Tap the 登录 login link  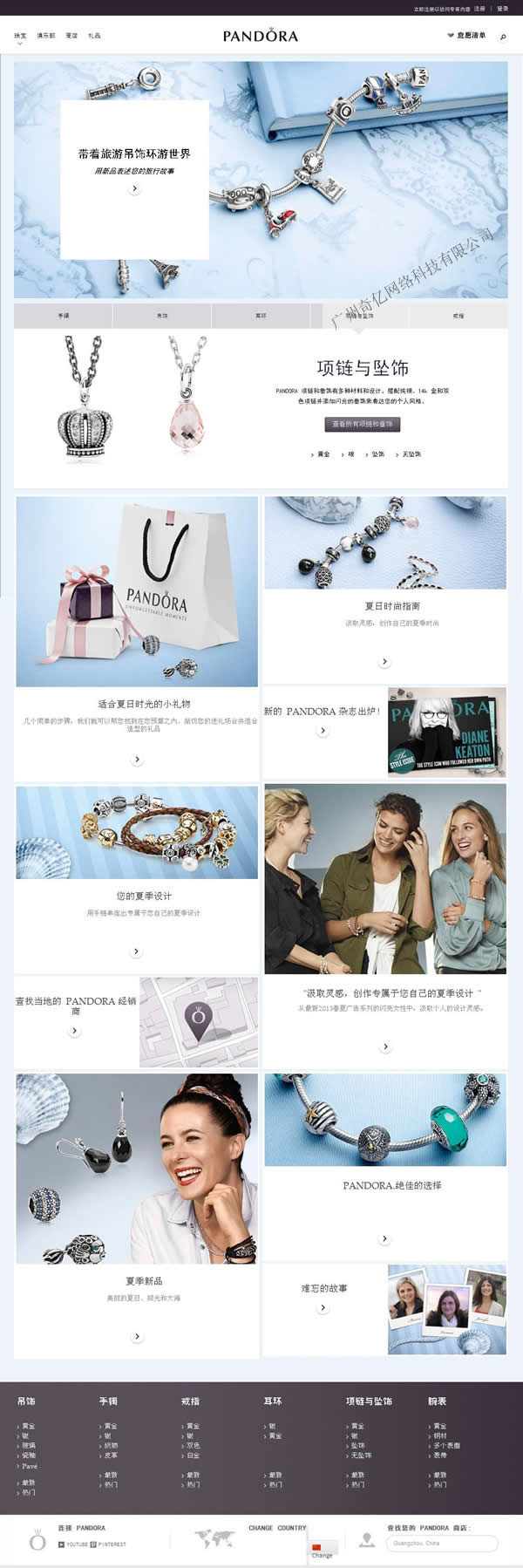click(x=502, y=9)
